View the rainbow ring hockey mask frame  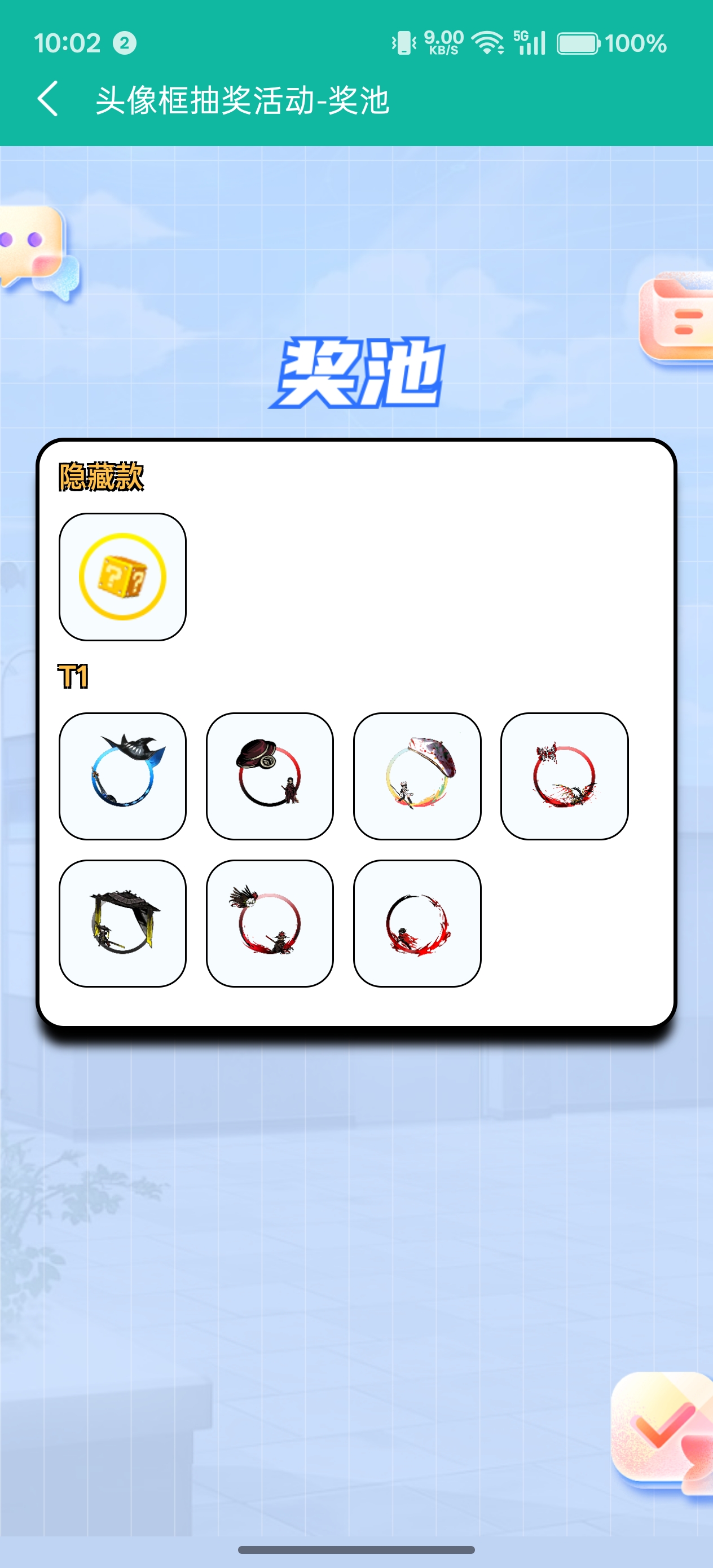(417, 776)
